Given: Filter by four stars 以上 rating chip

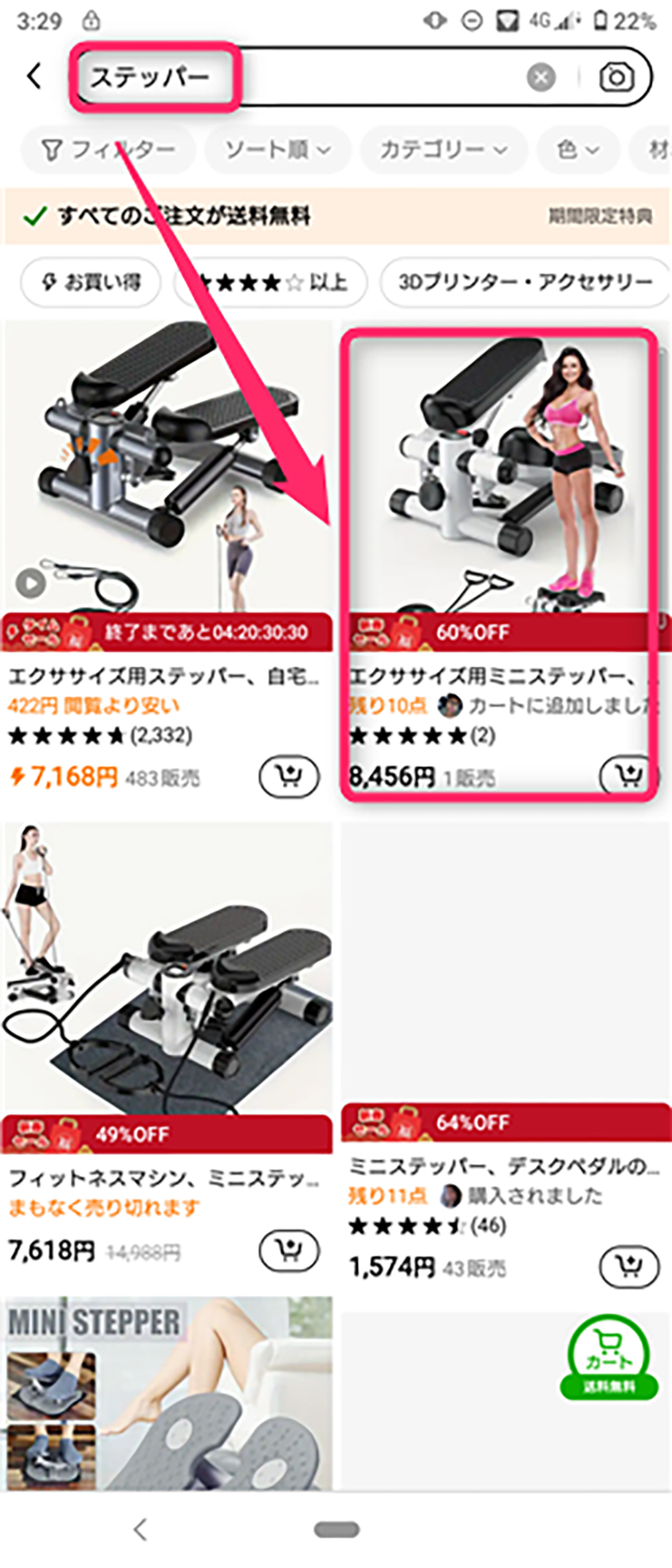Looking at the screenshot, I should [x=271, y=281].
